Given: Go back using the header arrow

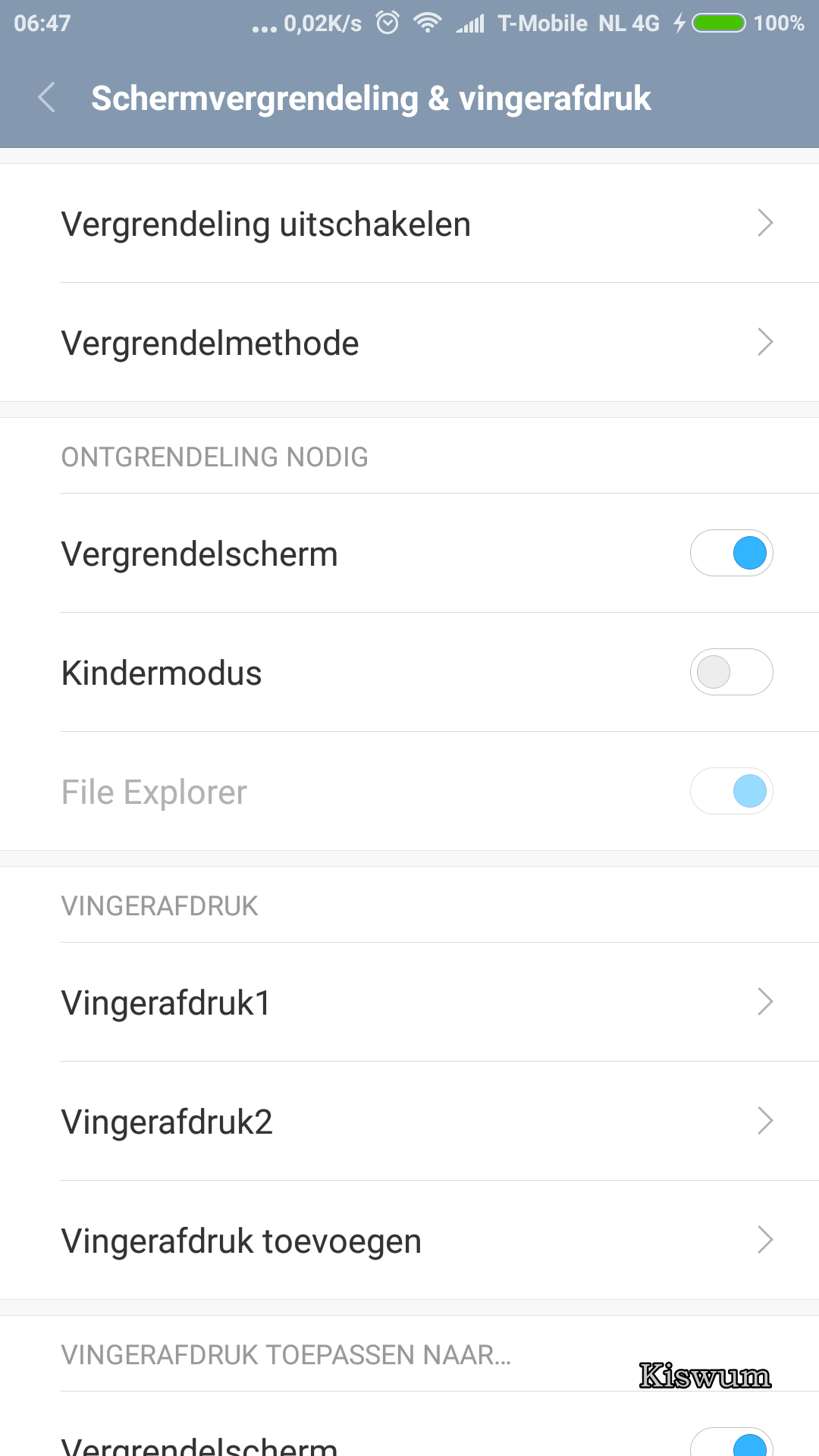Looking at the screenshot, I should [47, 98].
